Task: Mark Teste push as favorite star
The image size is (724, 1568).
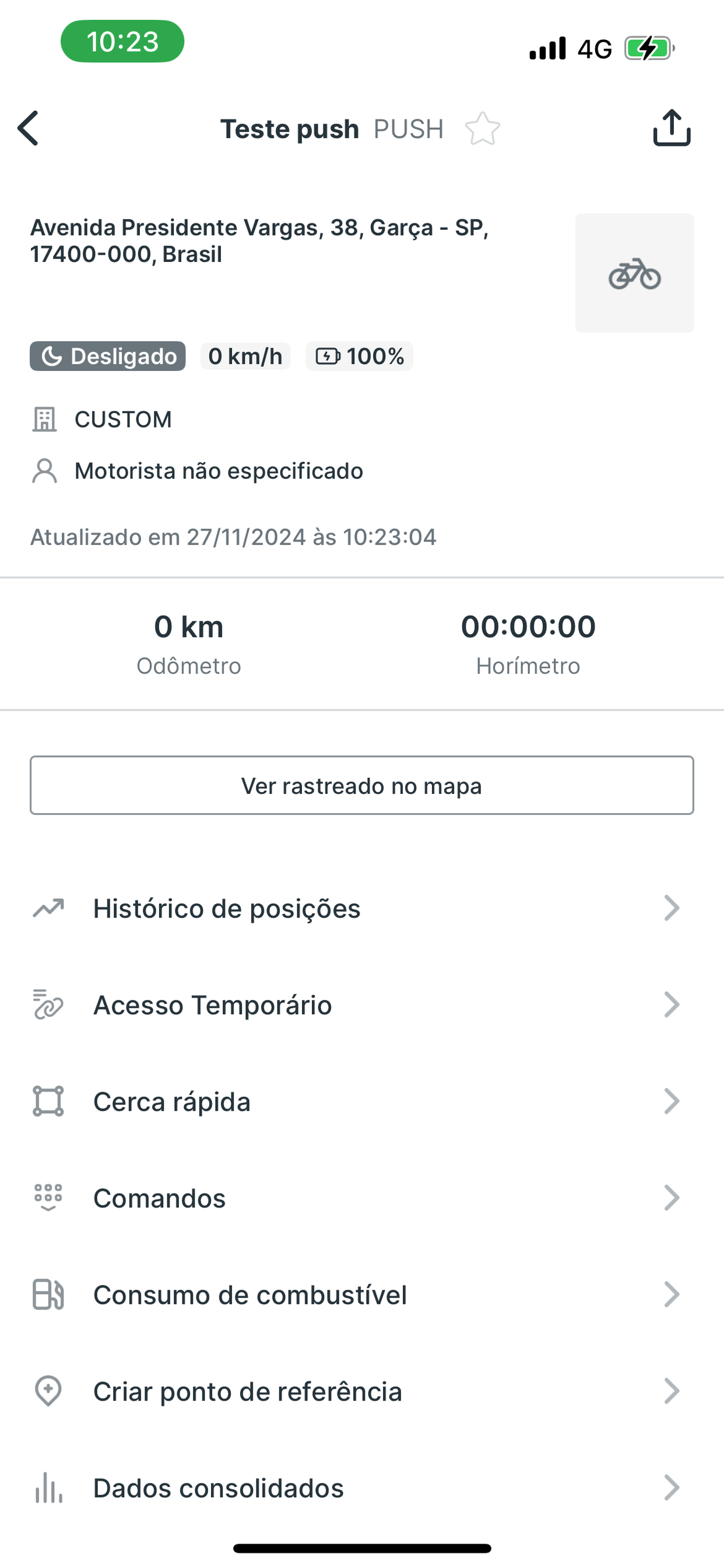Action: (483, 128)
